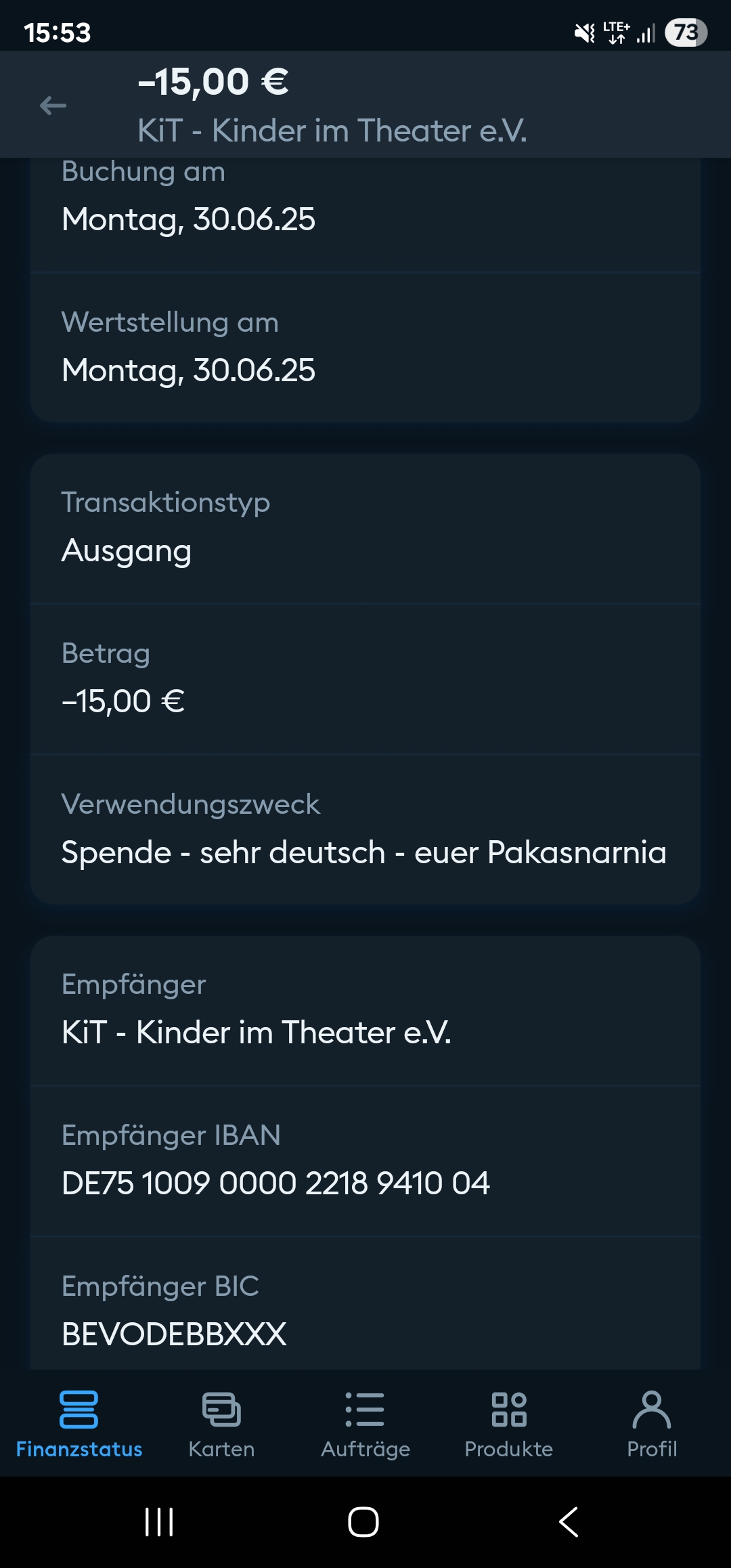Open the Finanzstatus tab
The height and width of the screenshot is (1568, 731).
[x=79, y=1423]
